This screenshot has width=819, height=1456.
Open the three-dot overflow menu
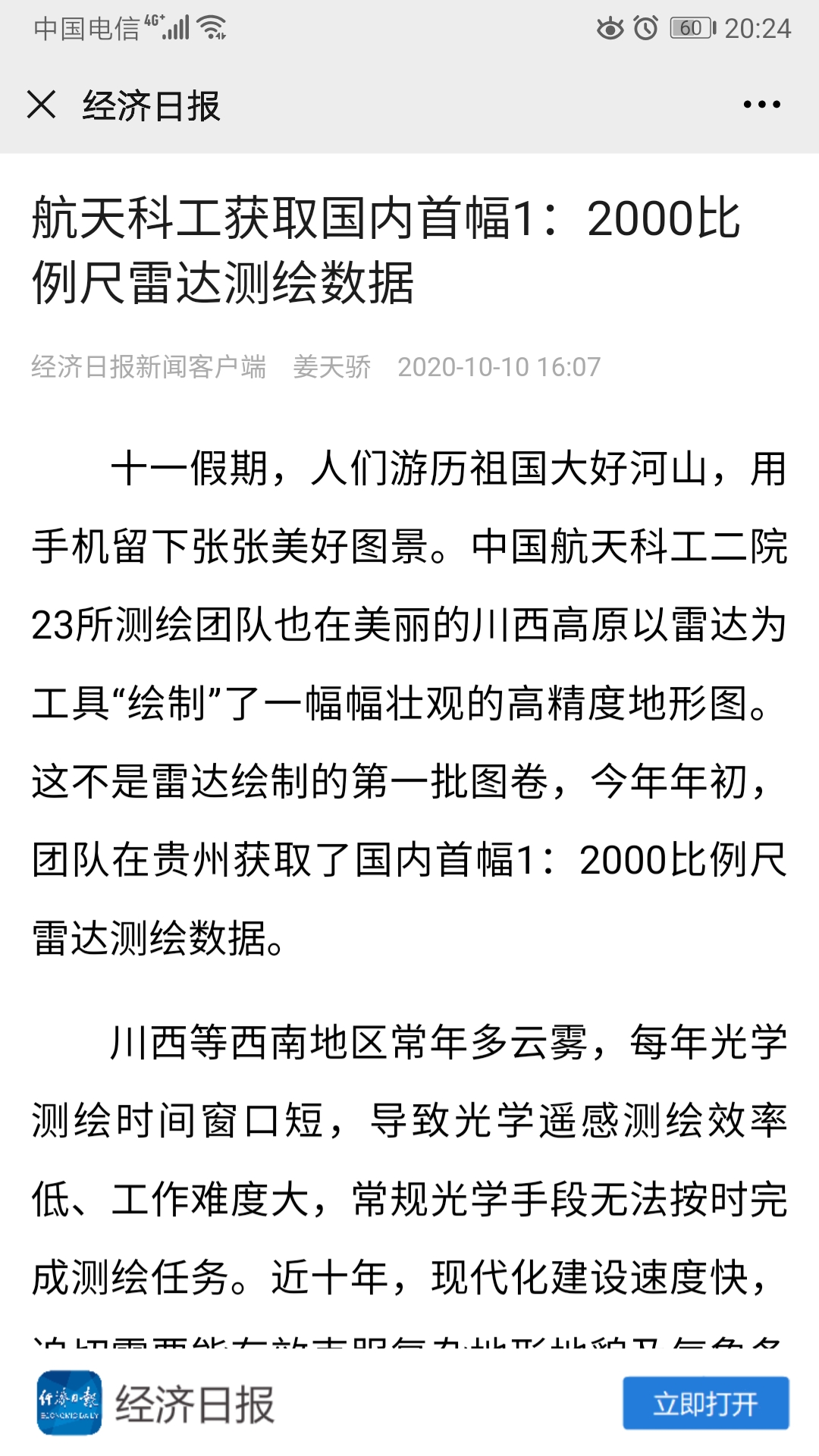[x=761, y=105]
